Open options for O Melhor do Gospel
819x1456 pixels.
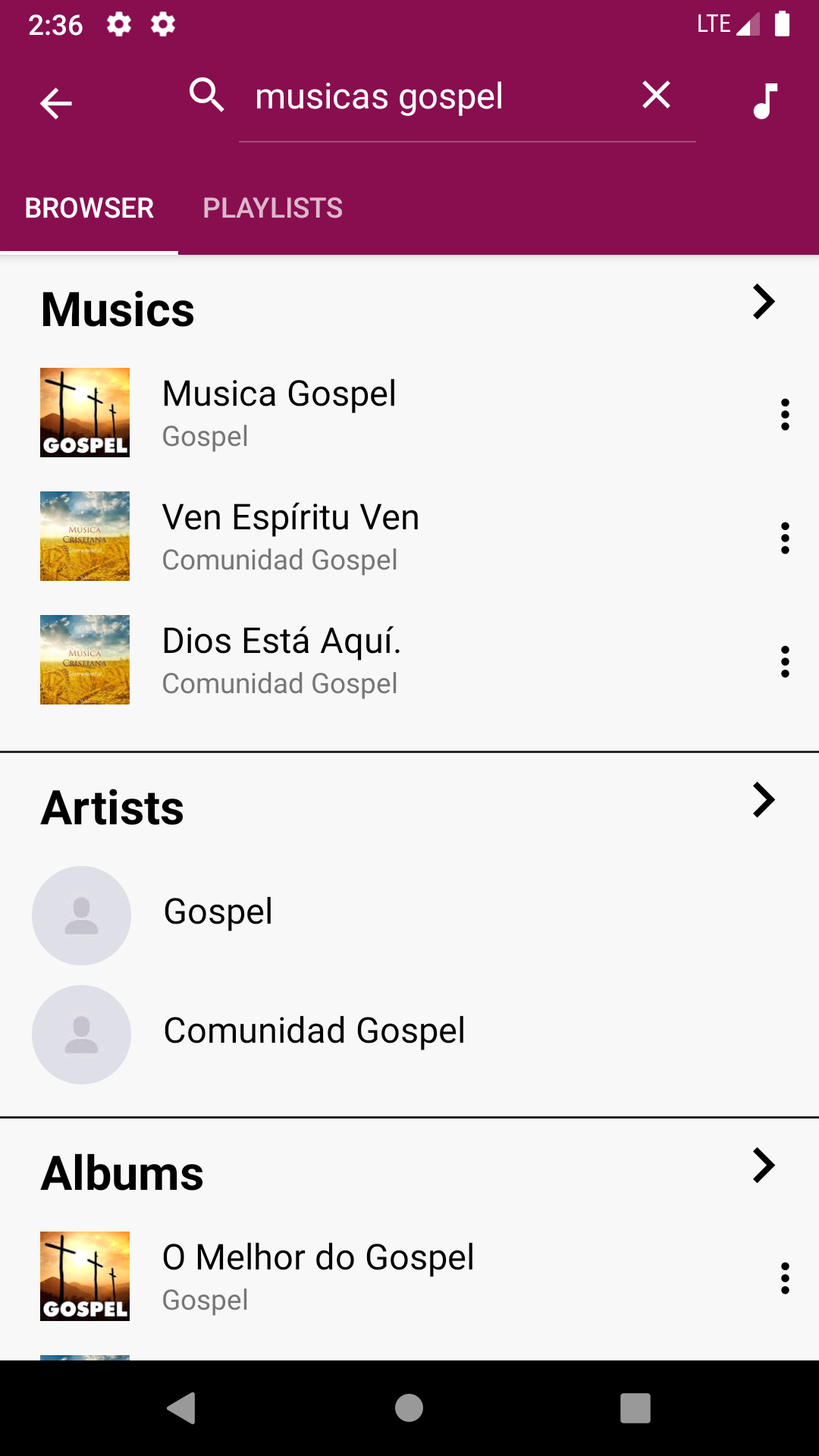[785, 1279]
